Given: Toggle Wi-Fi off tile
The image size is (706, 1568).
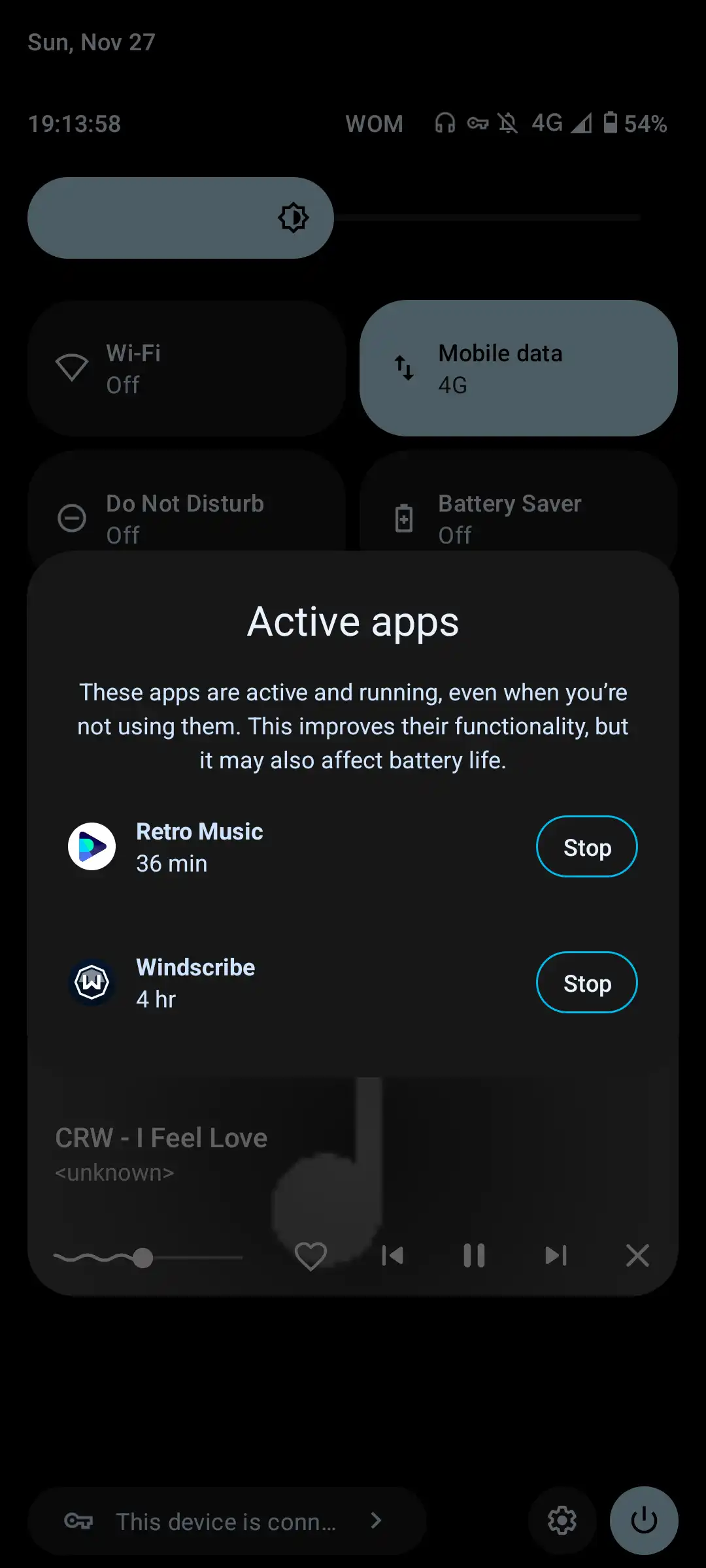Looking at the screenshot, I should [x=186, y=368].
